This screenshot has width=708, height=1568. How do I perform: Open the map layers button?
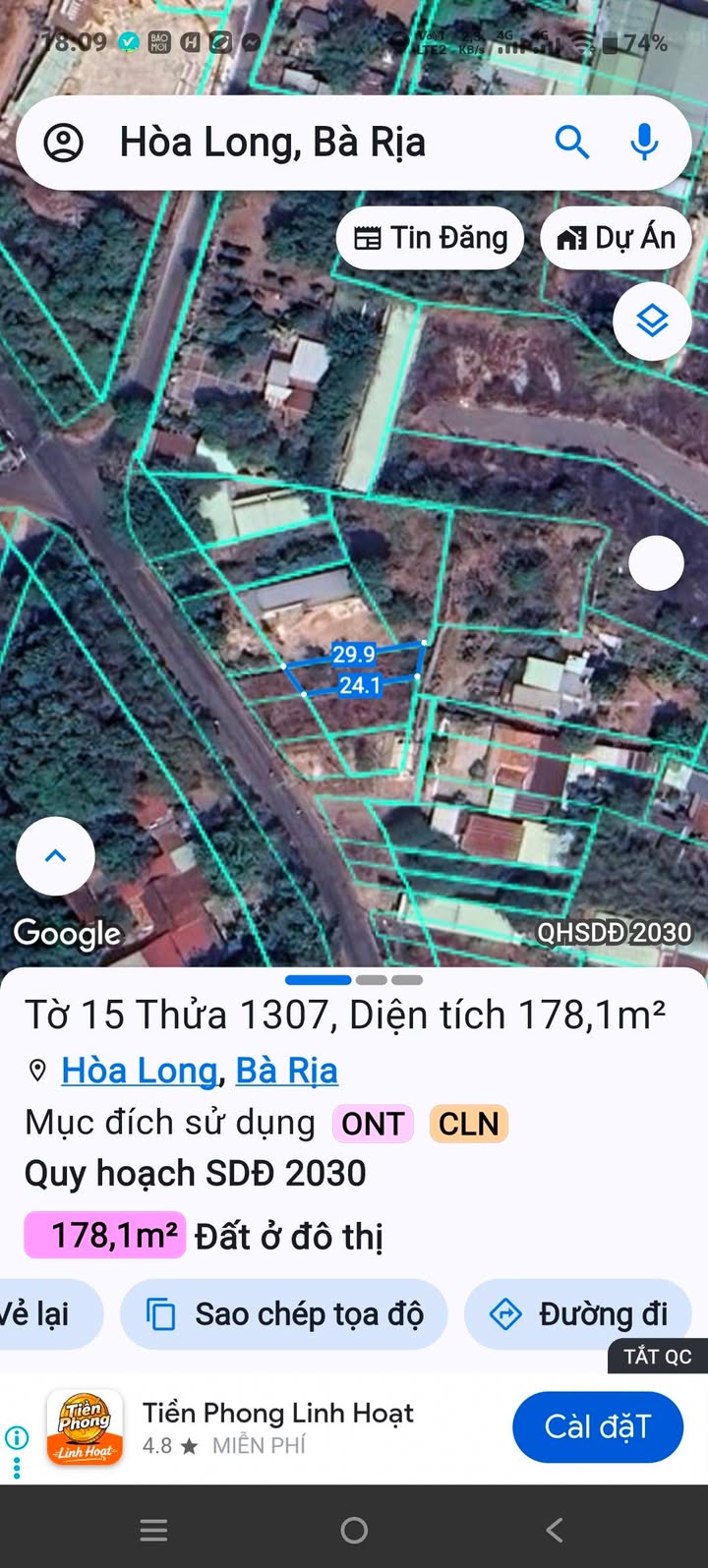652,321
